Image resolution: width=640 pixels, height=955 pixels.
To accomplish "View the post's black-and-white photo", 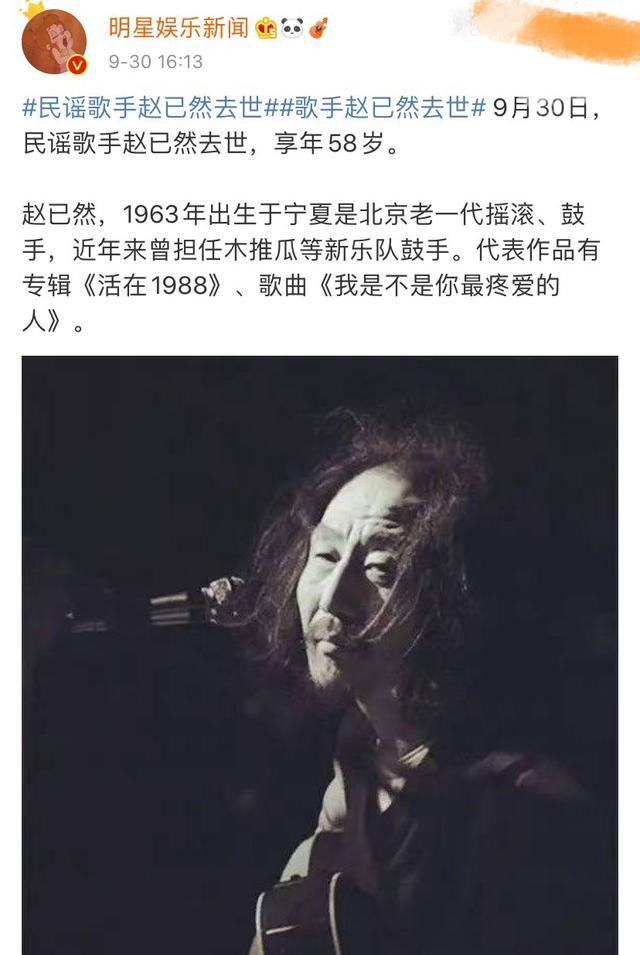I will tap(320, 655).
